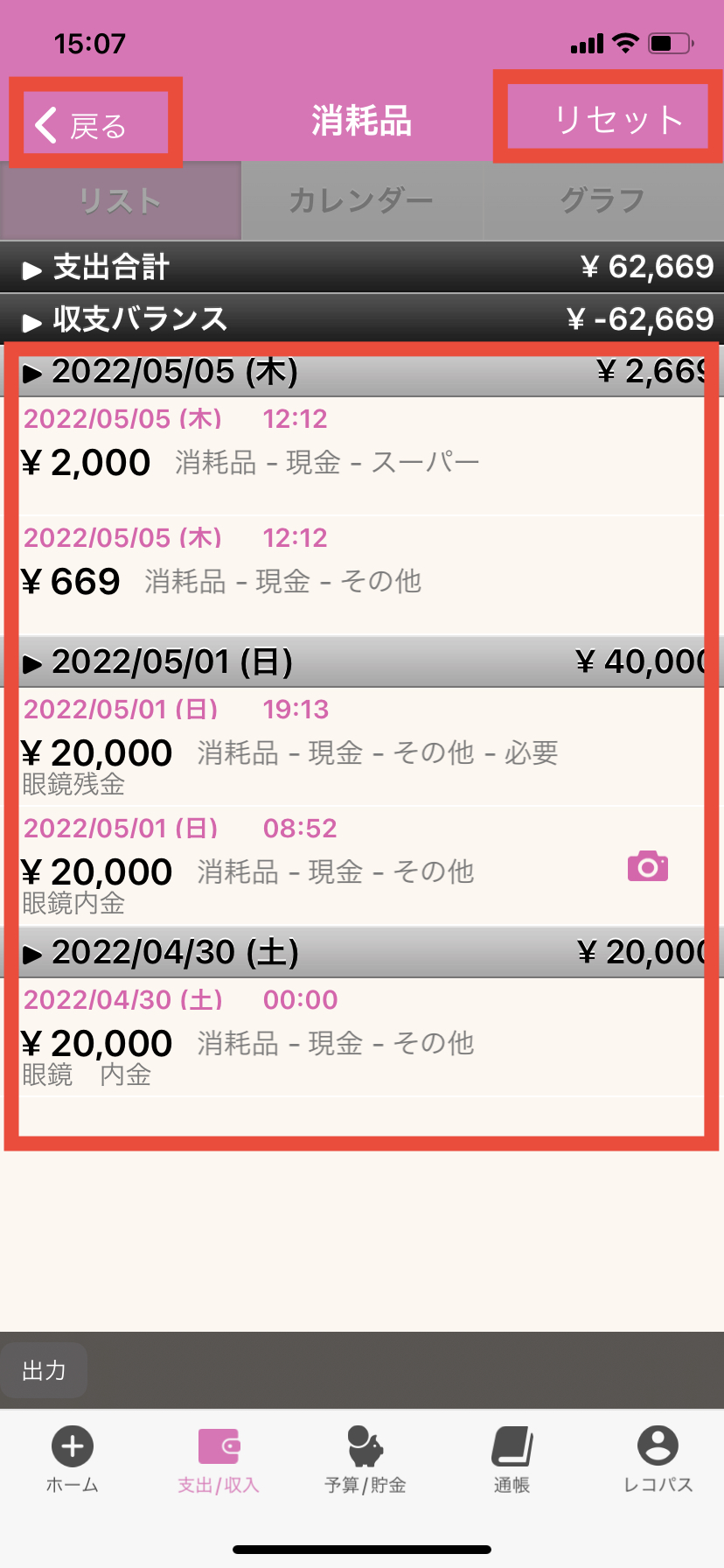Switch to the 通帳 tab
Viewport: 724px width, 1568px height.
(512, 1459)
